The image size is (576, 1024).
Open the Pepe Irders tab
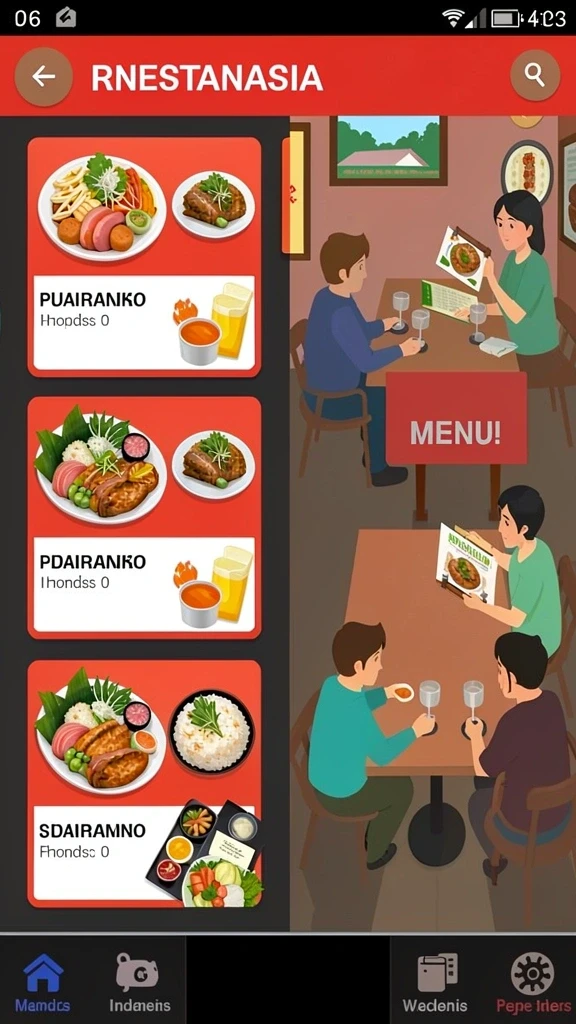click(x=532, y=982)
